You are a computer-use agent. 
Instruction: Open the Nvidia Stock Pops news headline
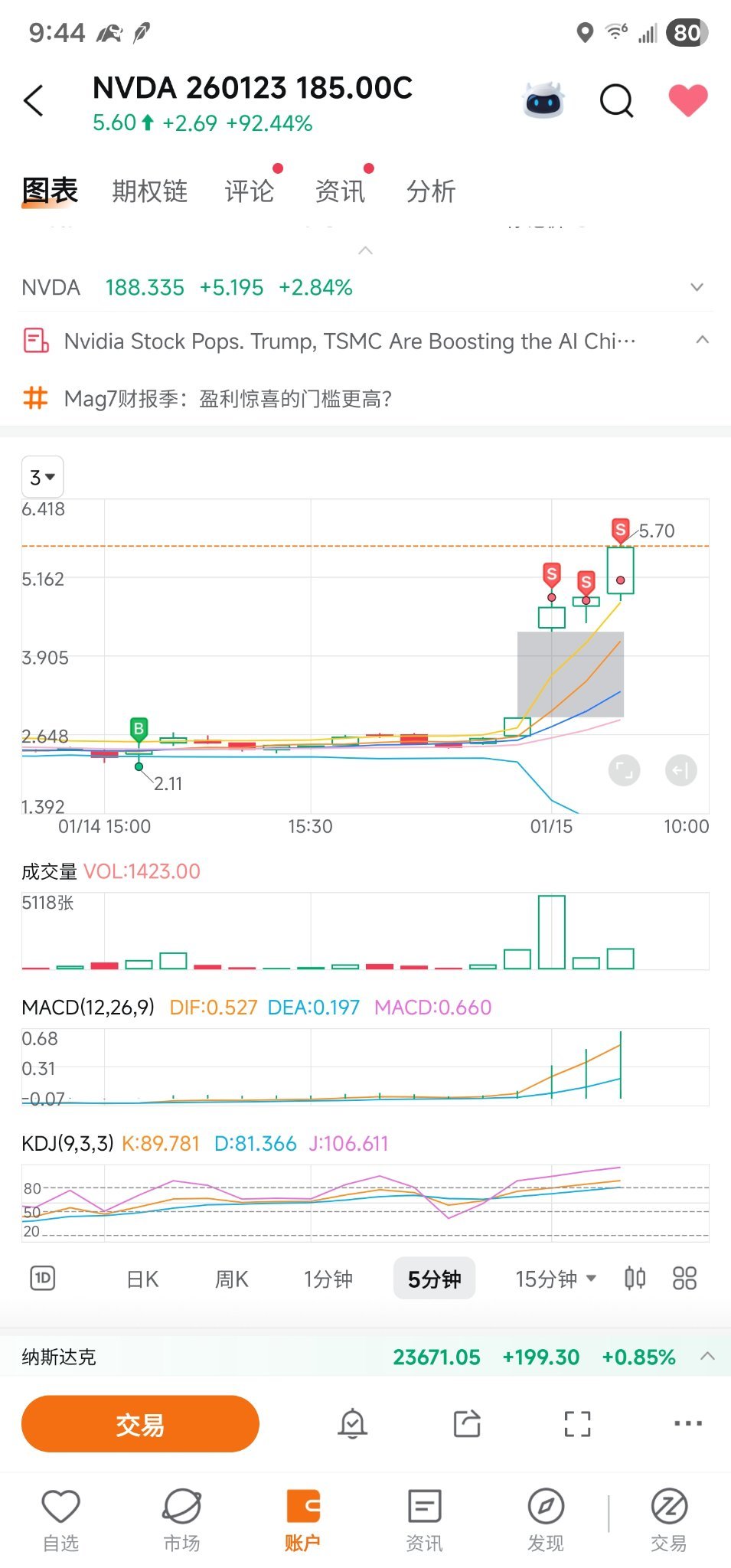350,341
